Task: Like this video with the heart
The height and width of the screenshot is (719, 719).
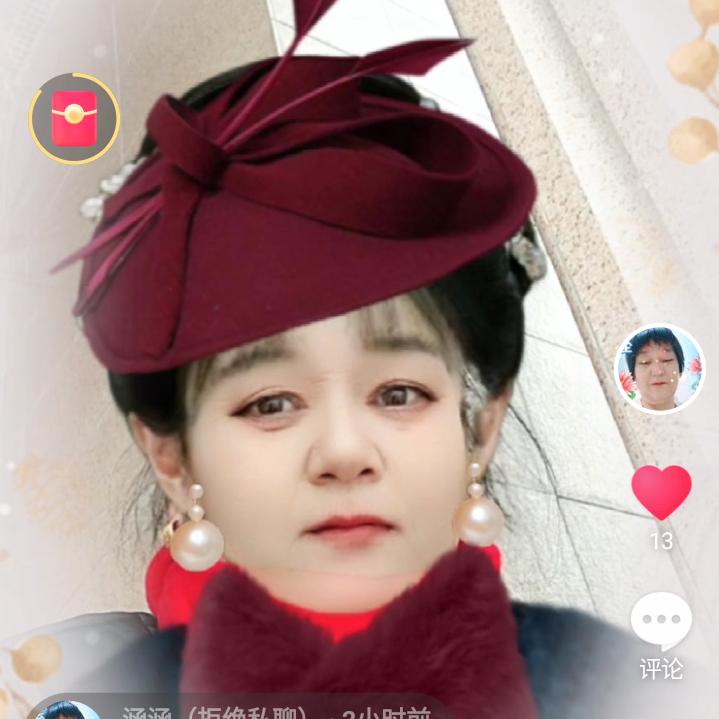Action: coord(661,492)
